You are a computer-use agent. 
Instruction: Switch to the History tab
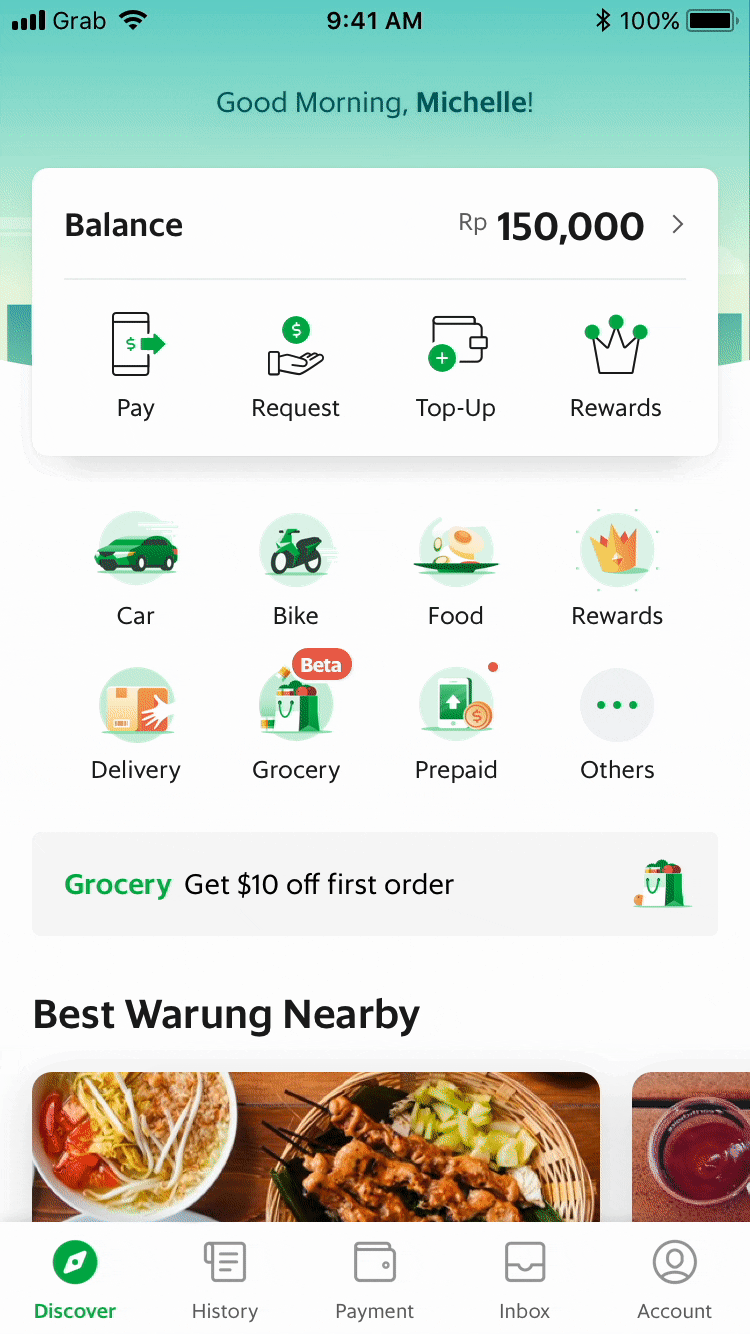click(225, 1281)
